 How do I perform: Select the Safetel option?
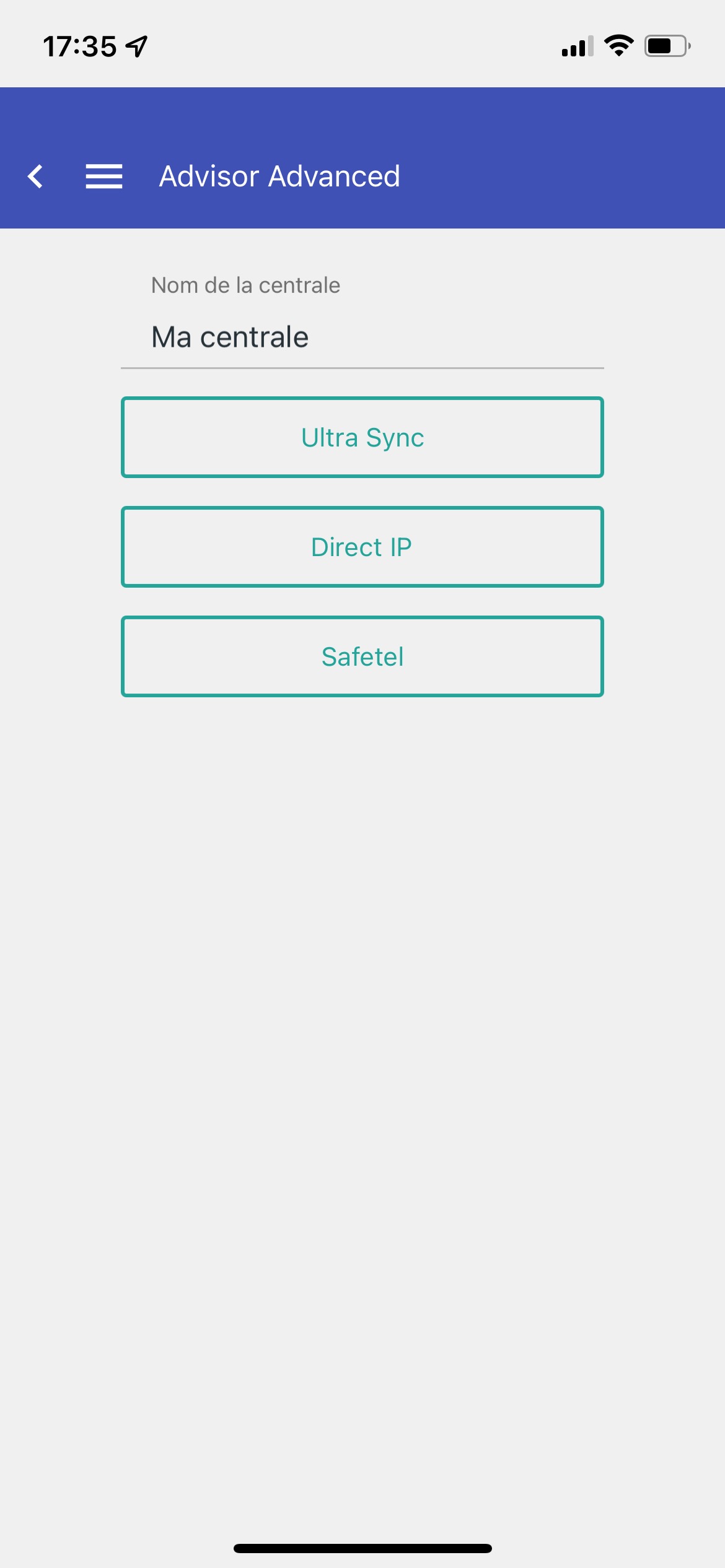point(362,656)
